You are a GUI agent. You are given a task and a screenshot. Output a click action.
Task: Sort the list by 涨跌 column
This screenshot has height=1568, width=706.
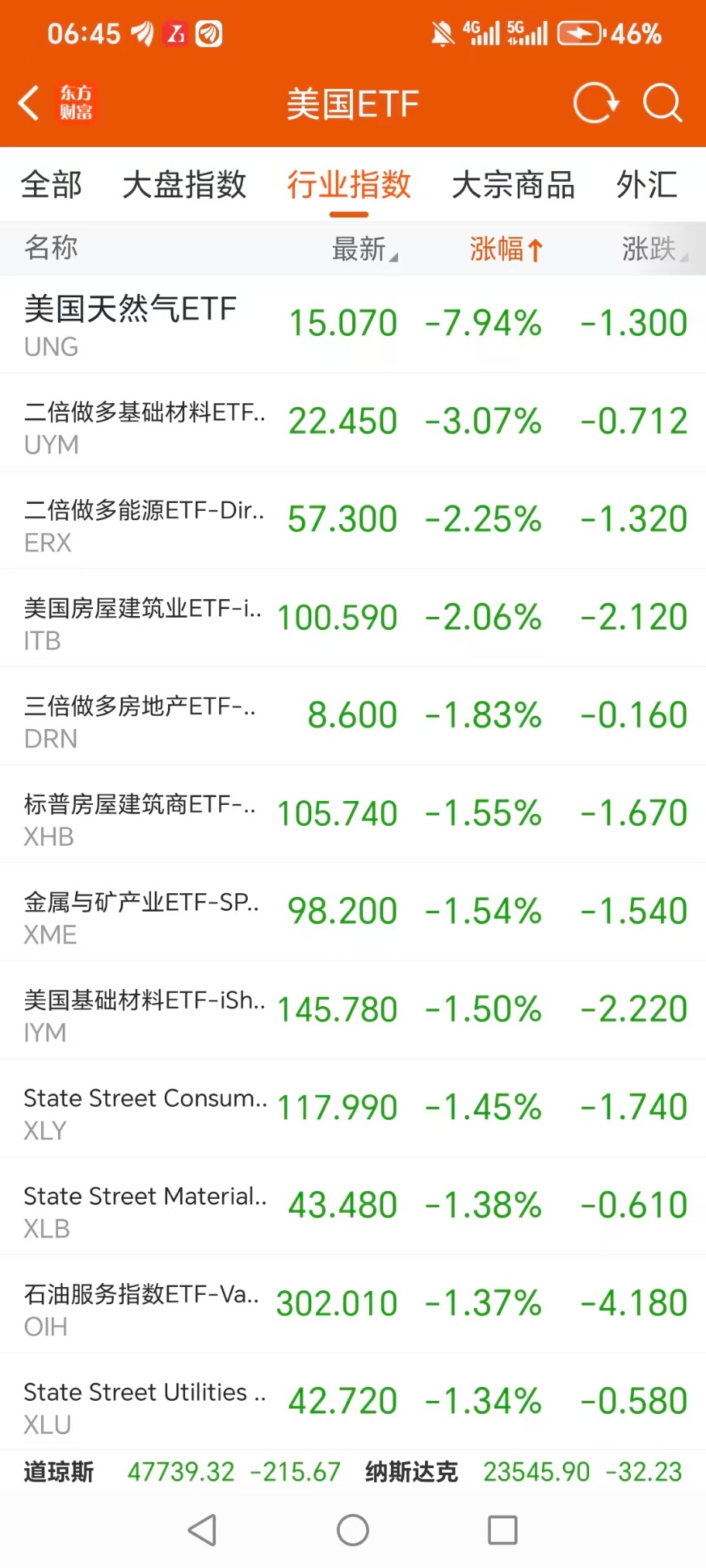(x=653, y=249)
